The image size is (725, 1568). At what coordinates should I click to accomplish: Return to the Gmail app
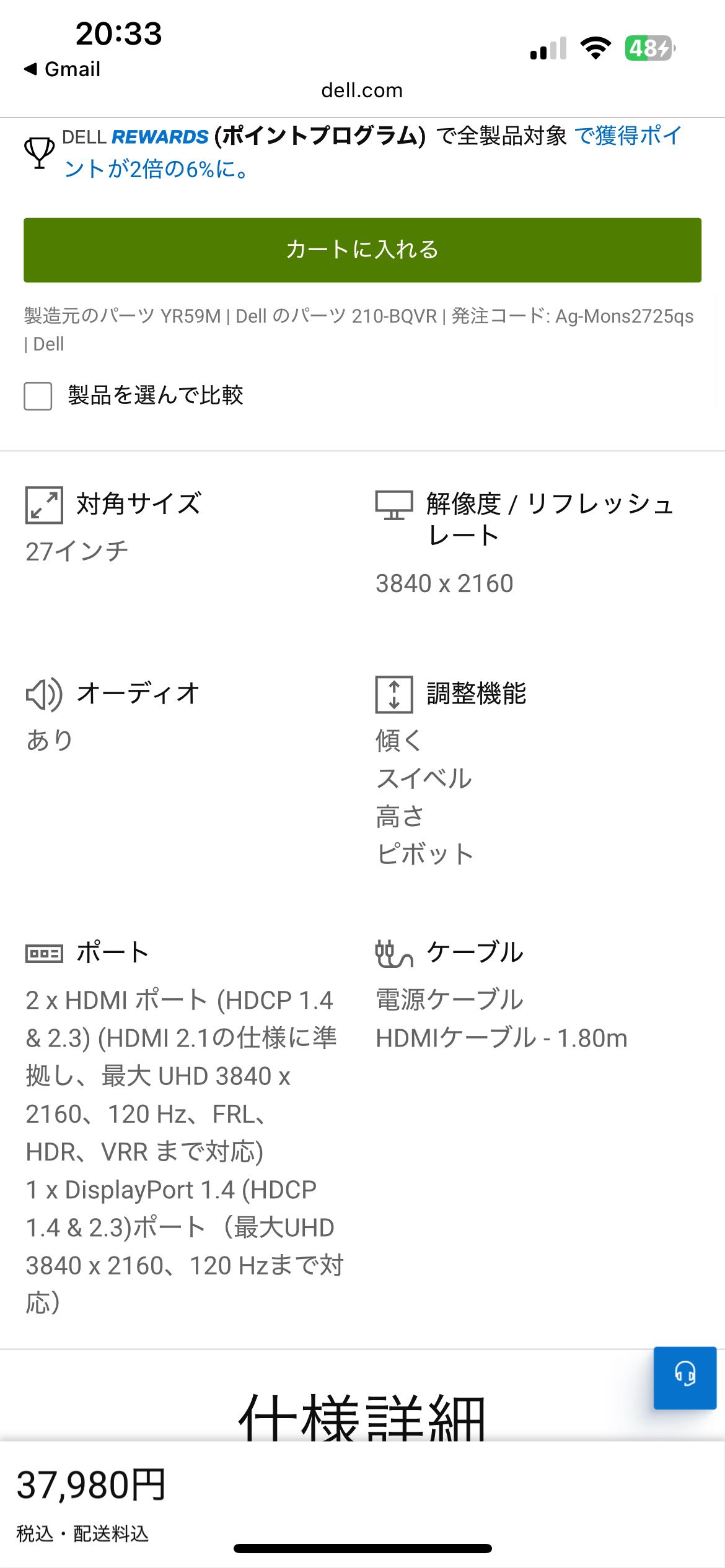[x=62, y=69]
